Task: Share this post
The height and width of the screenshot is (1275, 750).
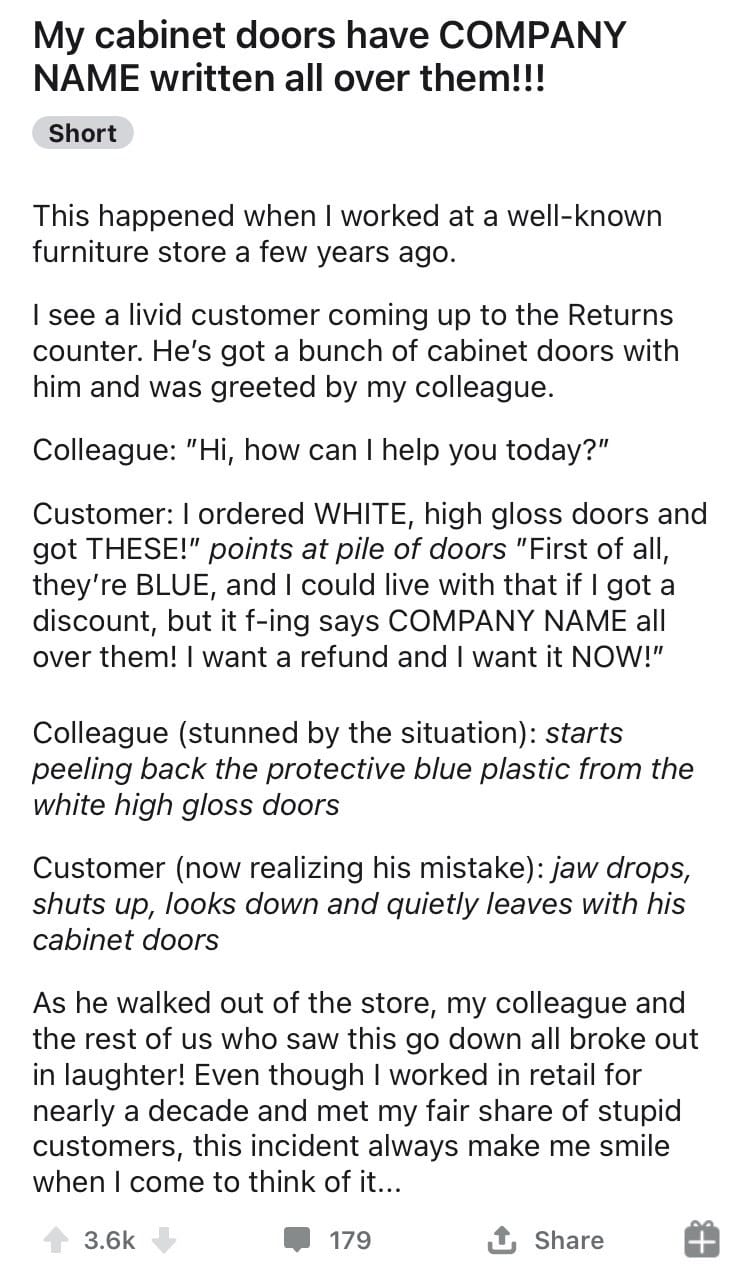Action: point(545,1240)
